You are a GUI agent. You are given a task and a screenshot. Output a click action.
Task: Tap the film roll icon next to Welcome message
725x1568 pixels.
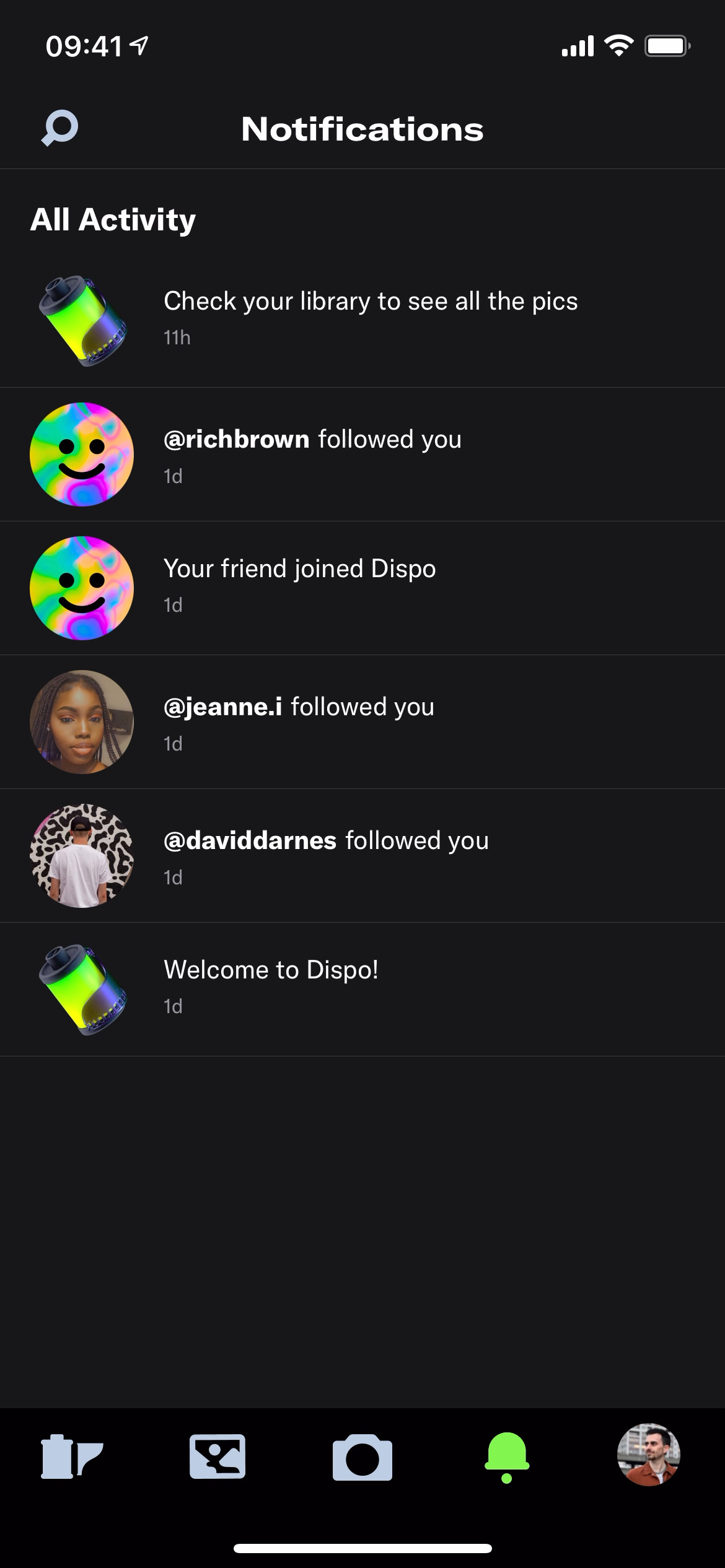[82, 990]
